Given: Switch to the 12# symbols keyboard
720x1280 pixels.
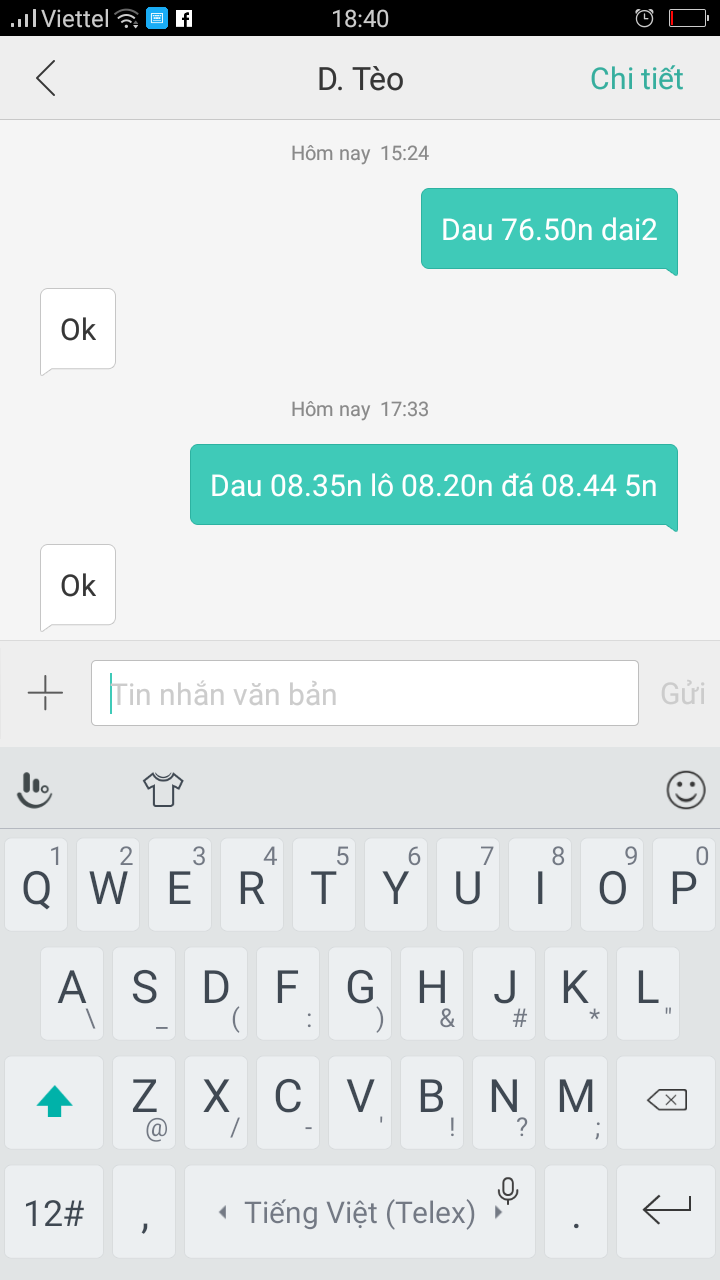Looking at the screenshot, I should [54, 1212].
